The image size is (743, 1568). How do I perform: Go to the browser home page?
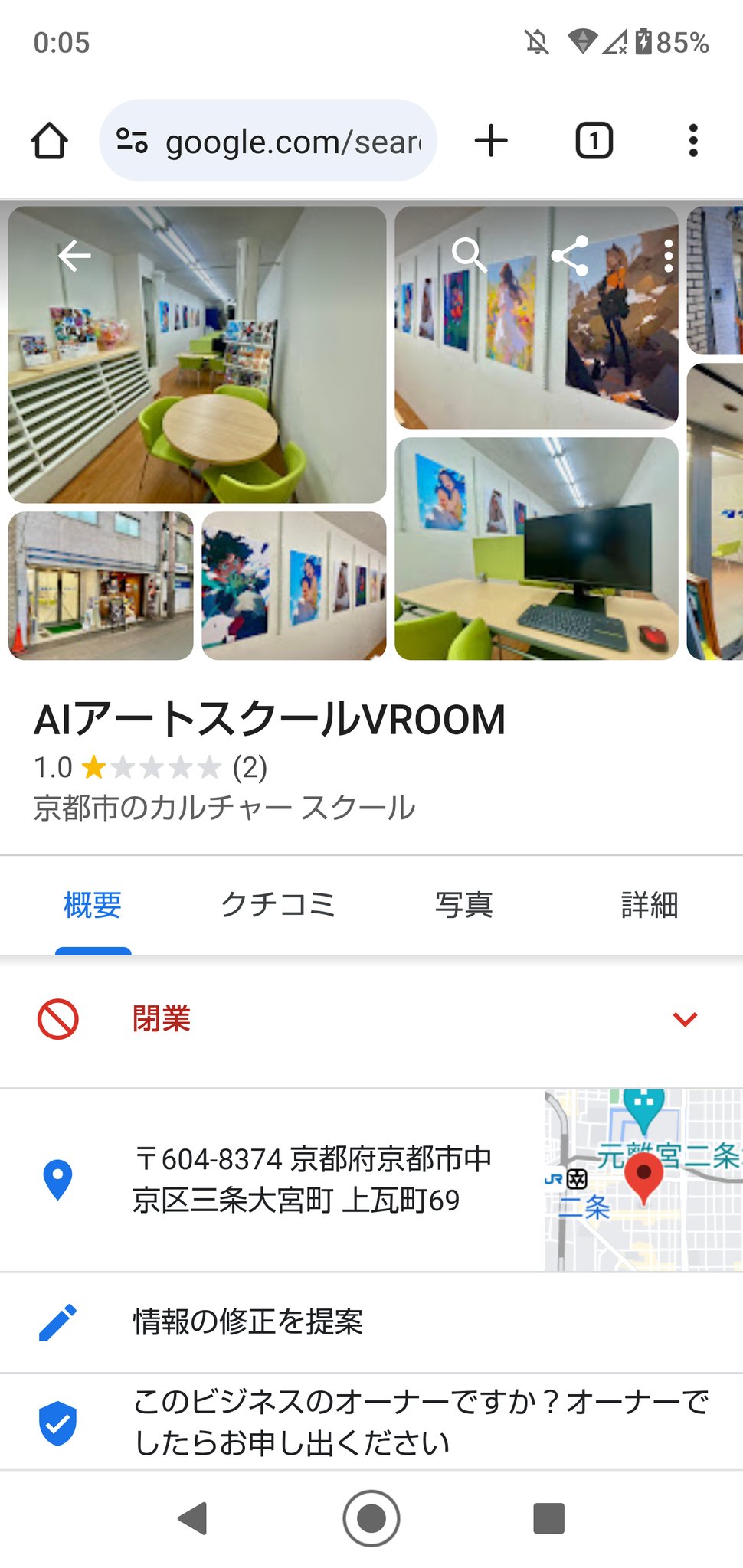[50, 141]
